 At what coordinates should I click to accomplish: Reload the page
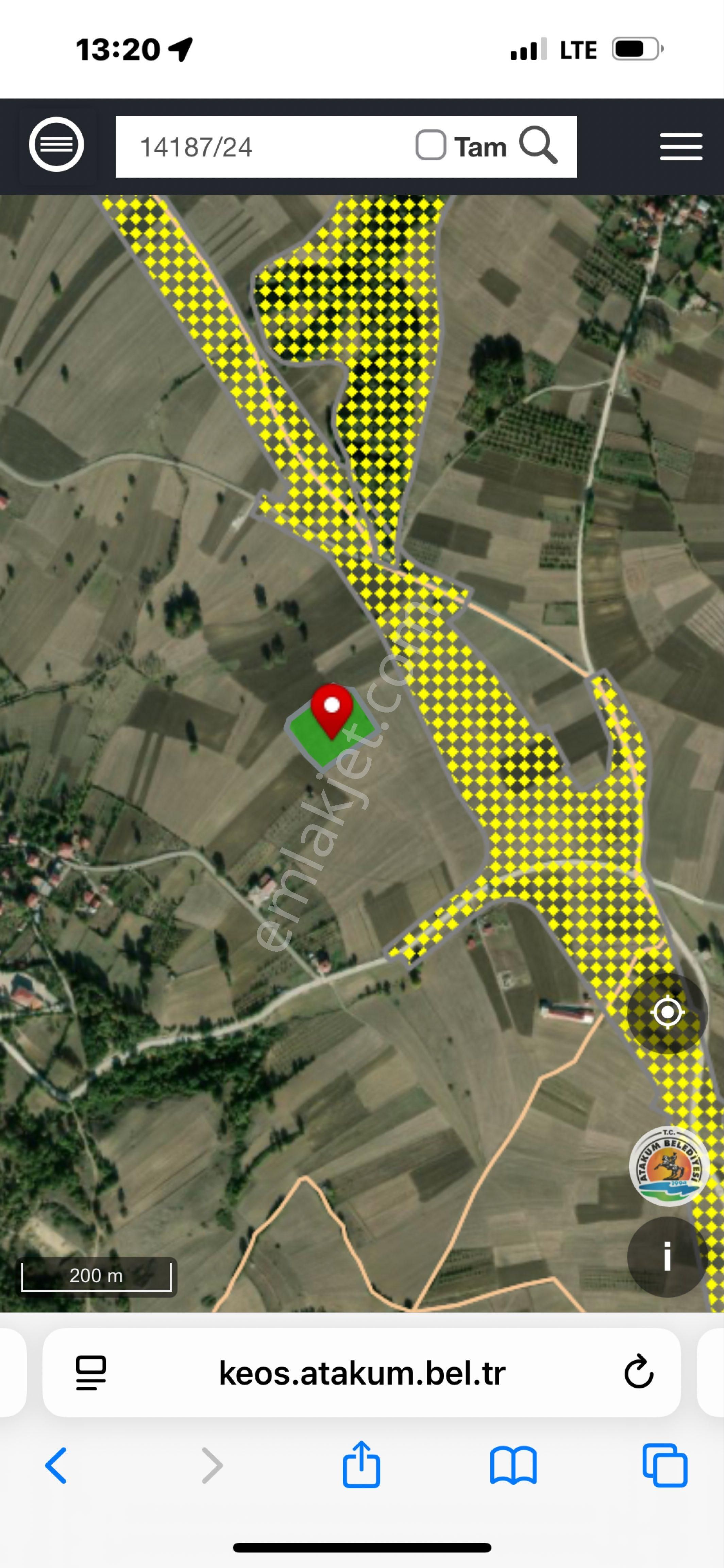(x=638, y=1373)
